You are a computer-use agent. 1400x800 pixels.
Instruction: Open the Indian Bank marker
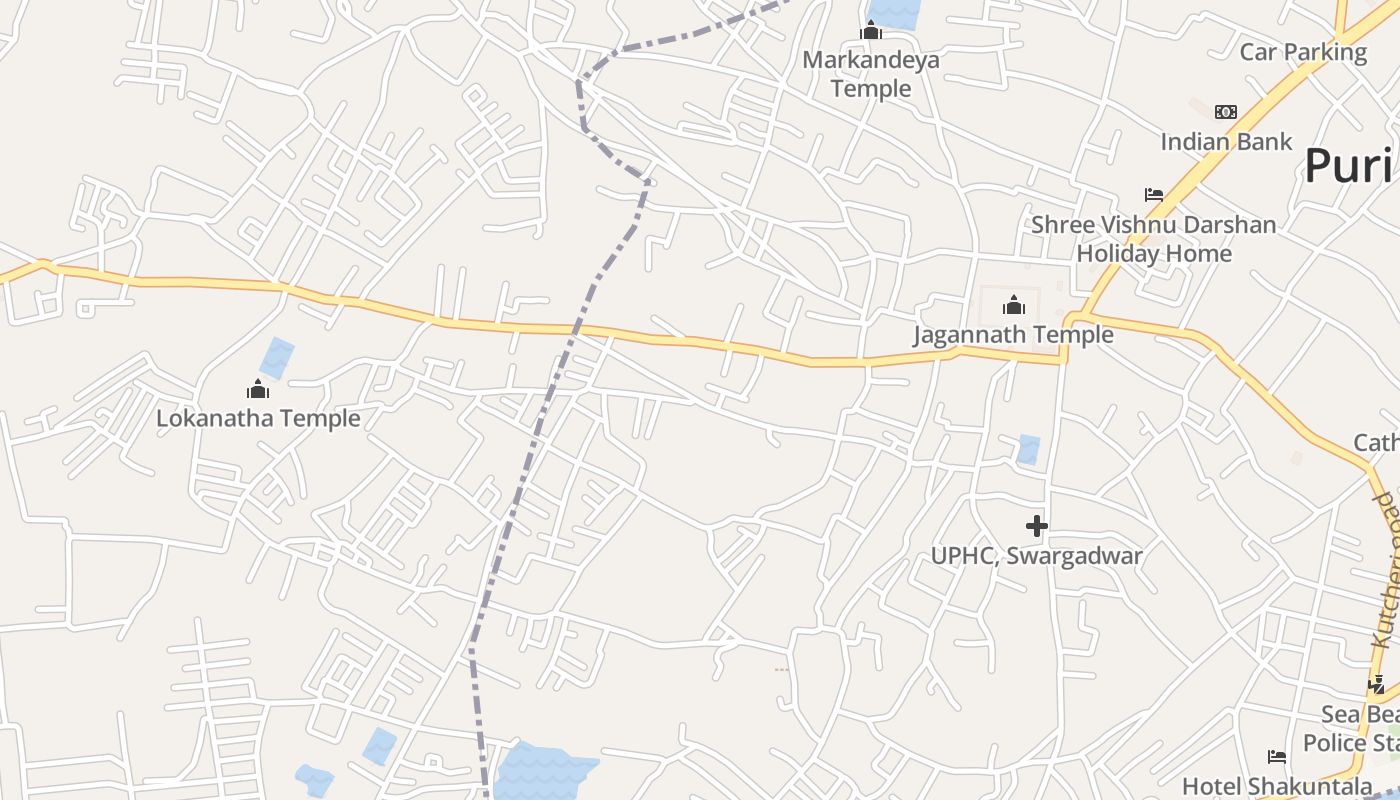tap(1225, 112)
